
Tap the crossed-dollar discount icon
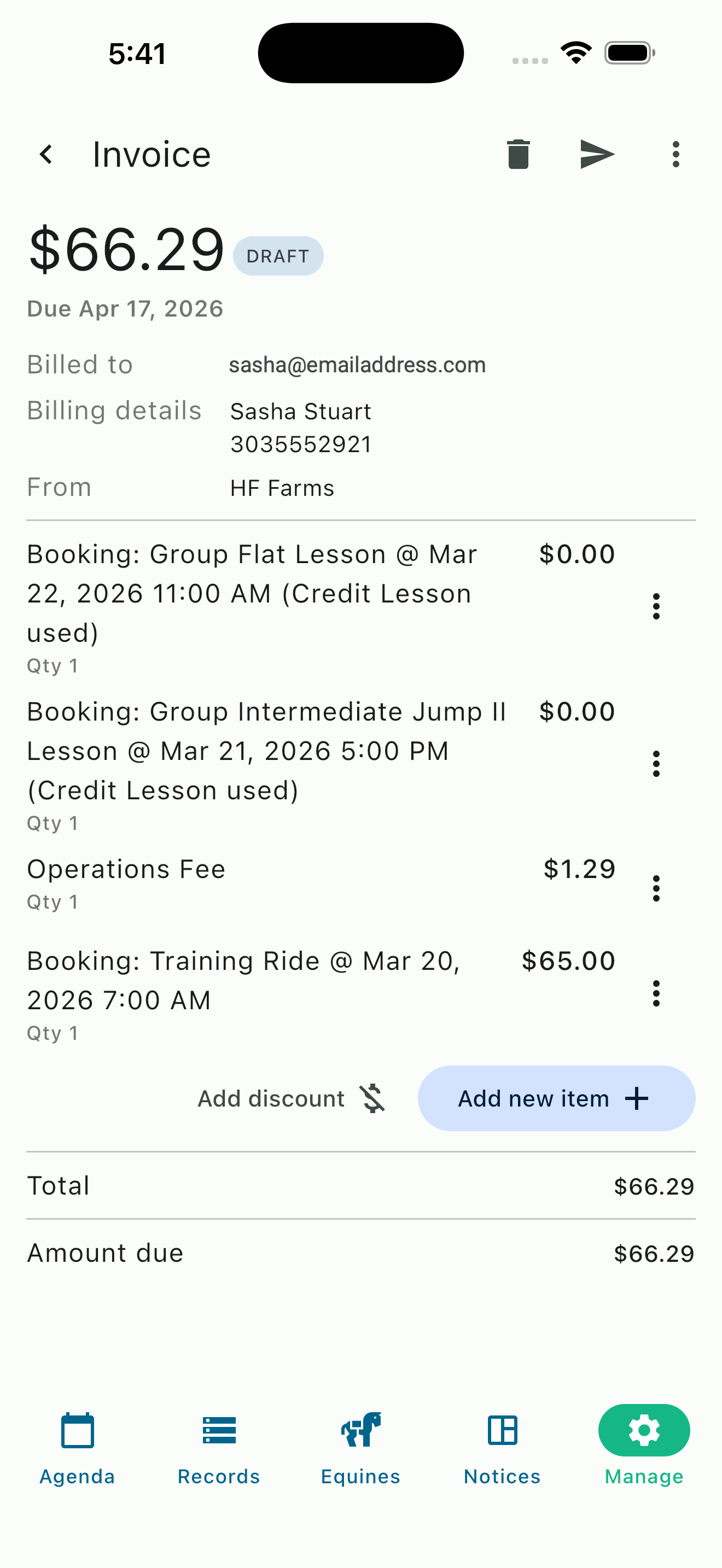(372, 1098)
